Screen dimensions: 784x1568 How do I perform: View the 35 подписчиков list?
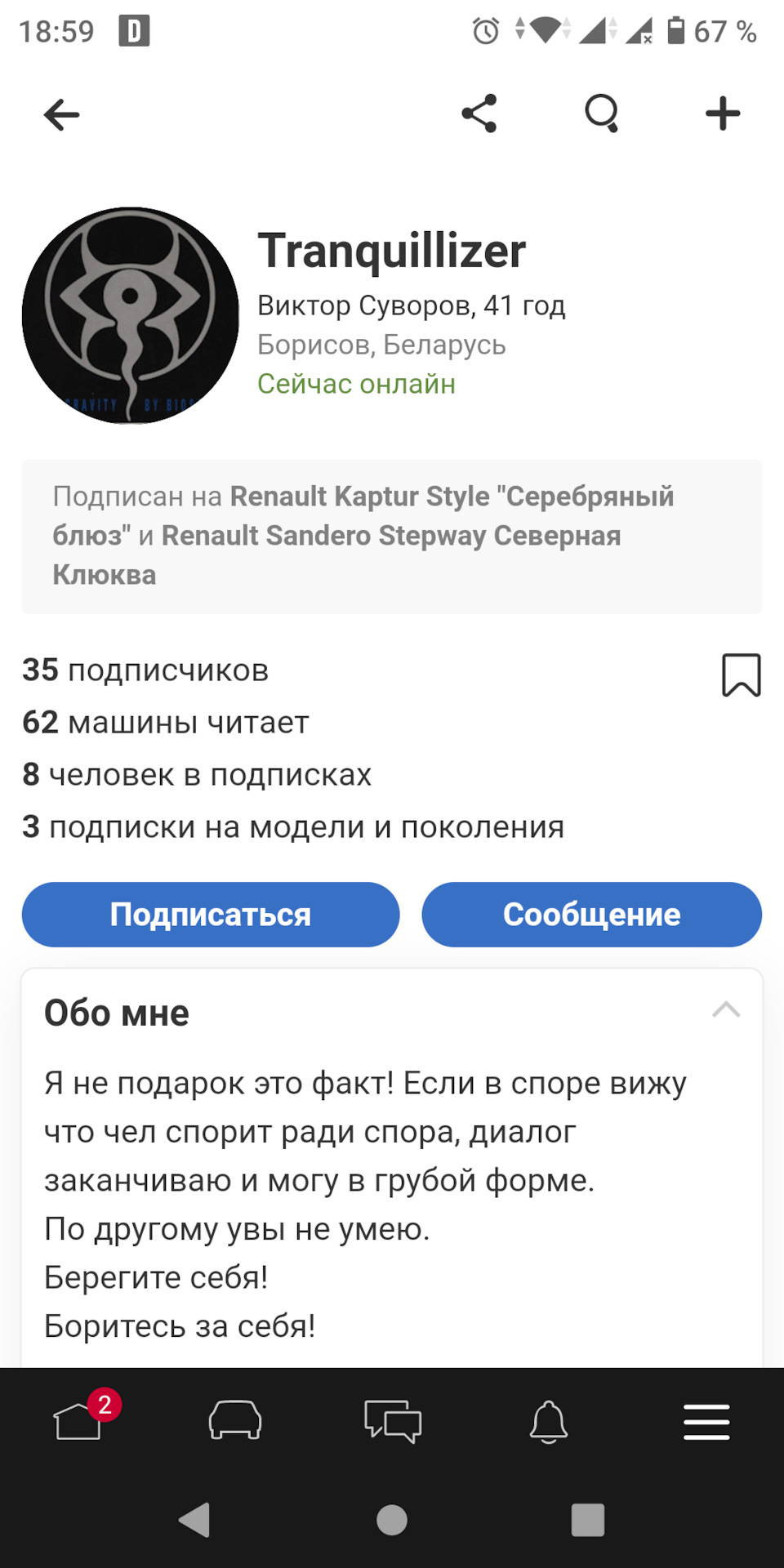coord(145,670)
